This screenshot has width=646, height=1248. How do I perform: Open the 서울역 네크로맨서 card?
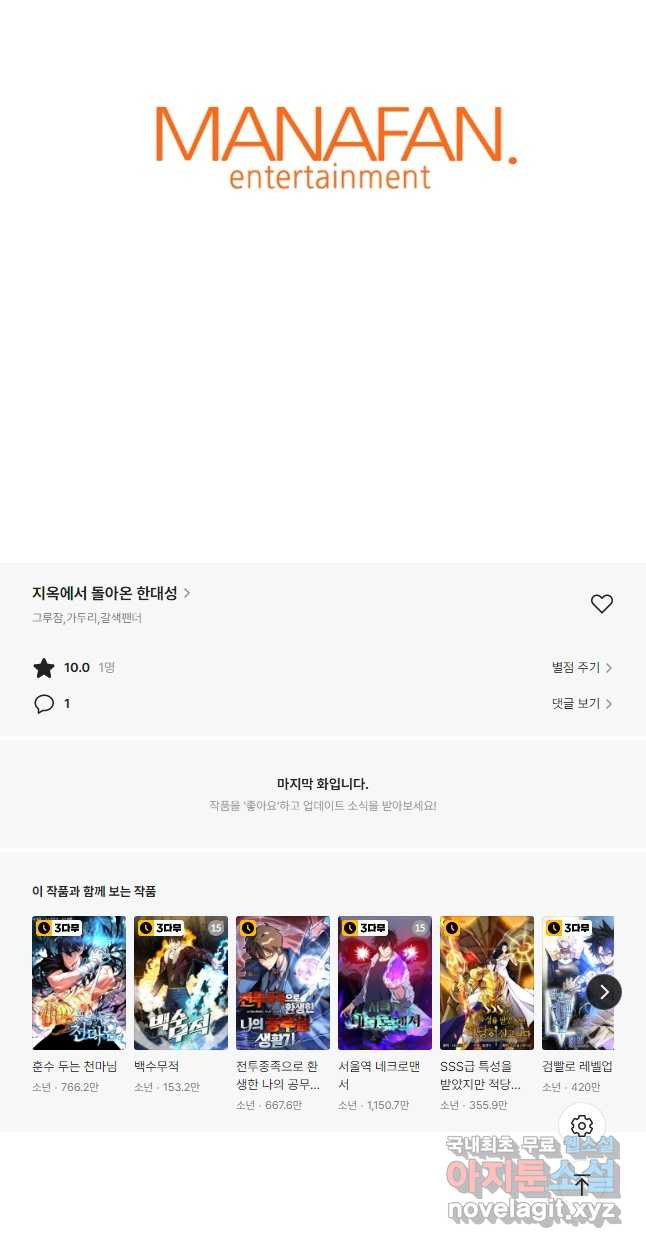tap(385, 982)
